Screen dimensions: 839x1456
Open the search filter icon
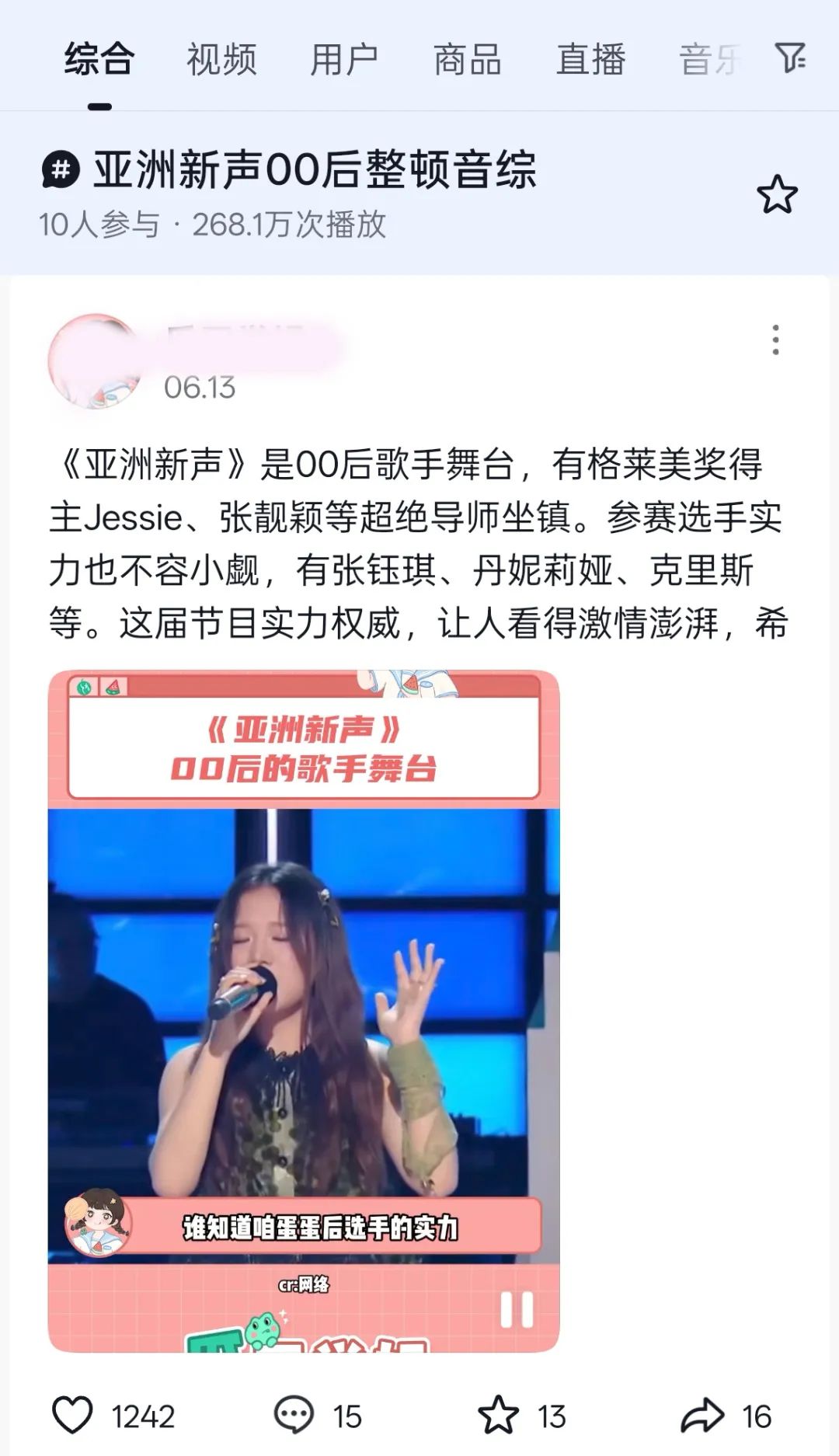[x=791, y=58]
